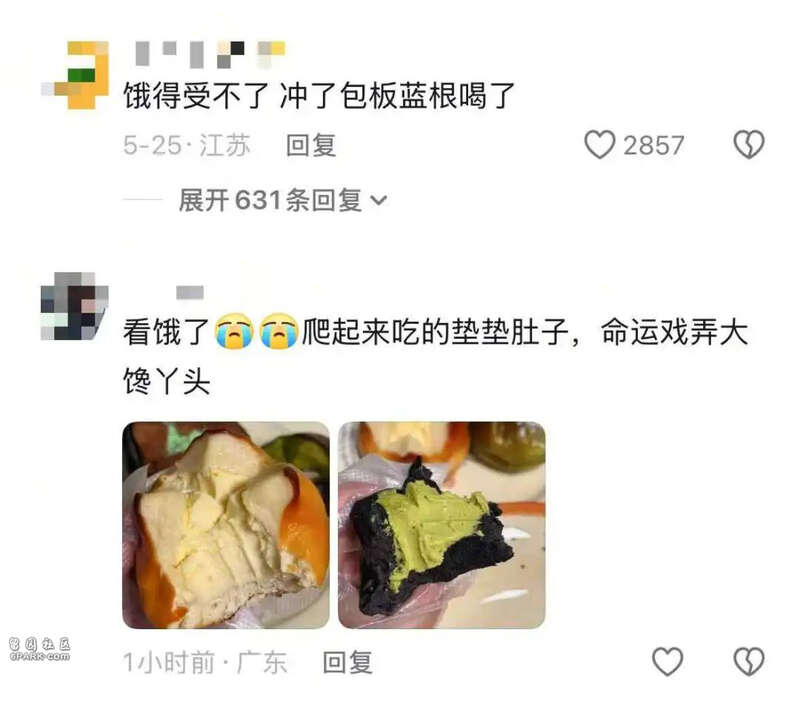View the cream bread photo
Image resolution: width=800 pixels, height=710 pixels.
[225, 525]
